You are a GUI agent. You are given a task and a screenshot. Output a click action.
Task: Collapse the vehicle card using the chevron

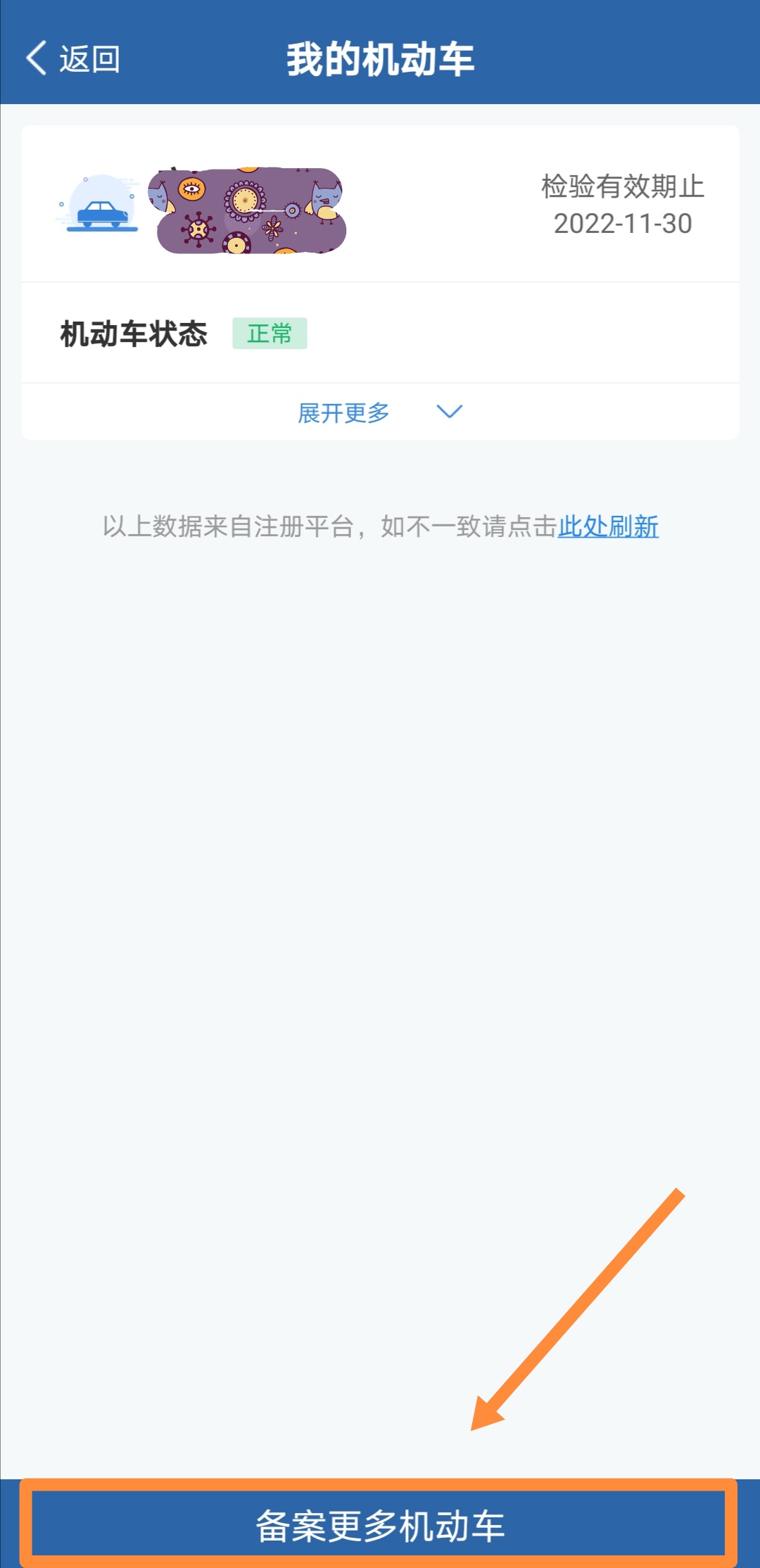pyautogui.click(x=448, y=410)
